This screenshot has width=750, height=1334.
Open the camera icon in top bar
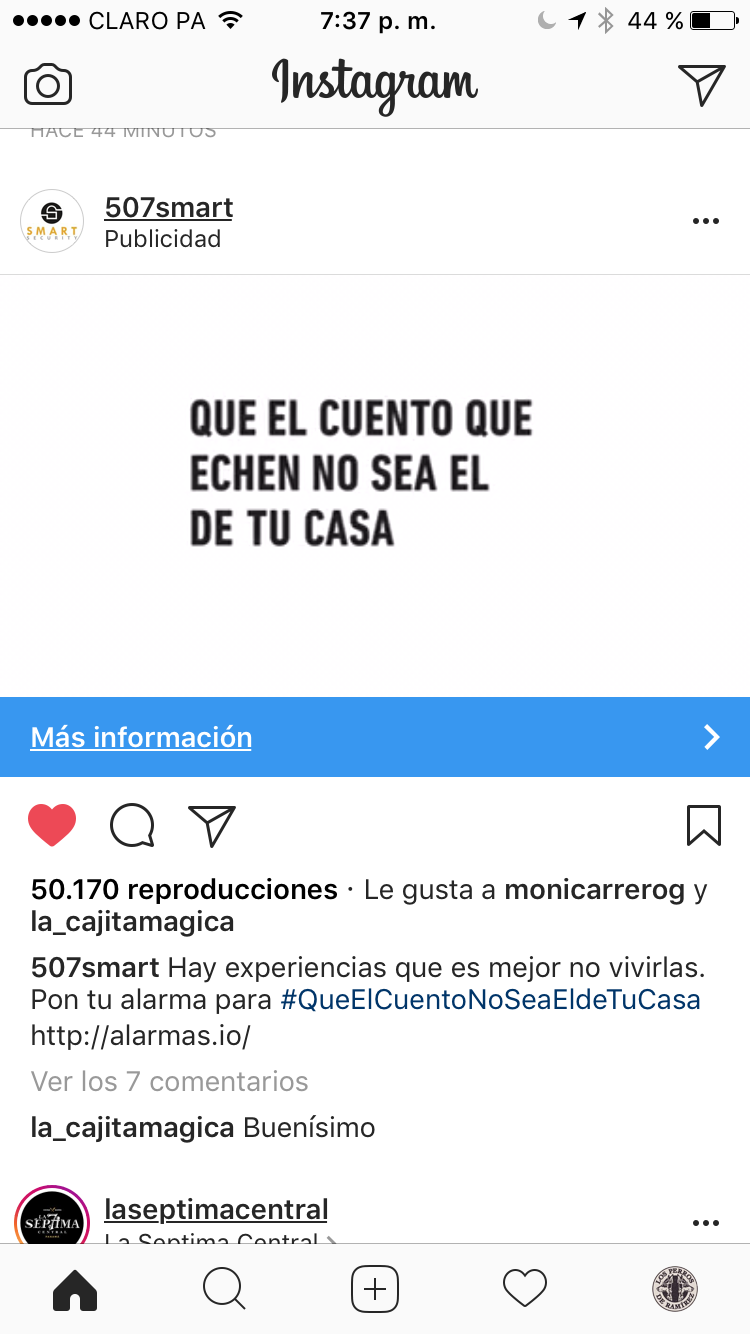coord(47,85)
